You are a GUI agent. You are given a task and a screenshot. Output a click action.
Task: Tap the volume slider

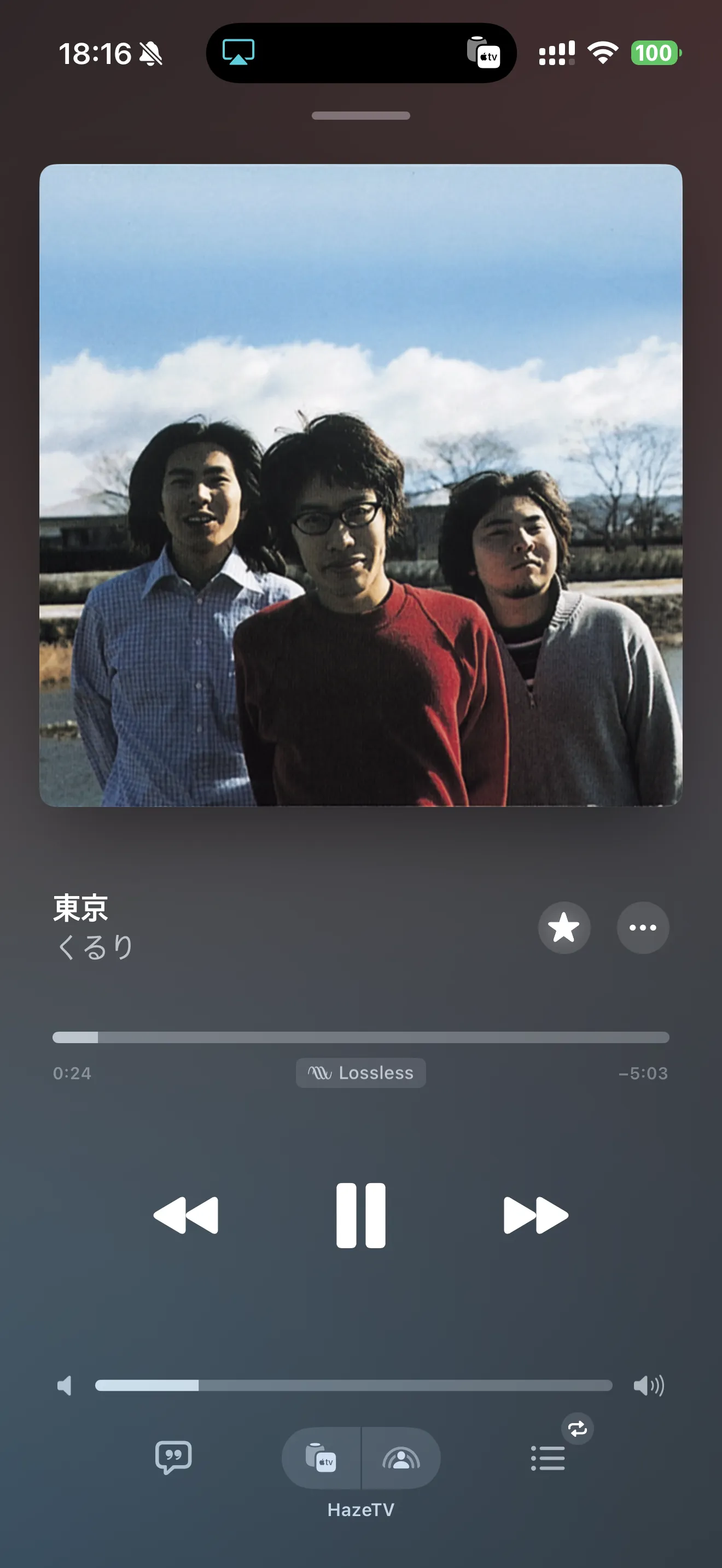[x=353, y=1386]
